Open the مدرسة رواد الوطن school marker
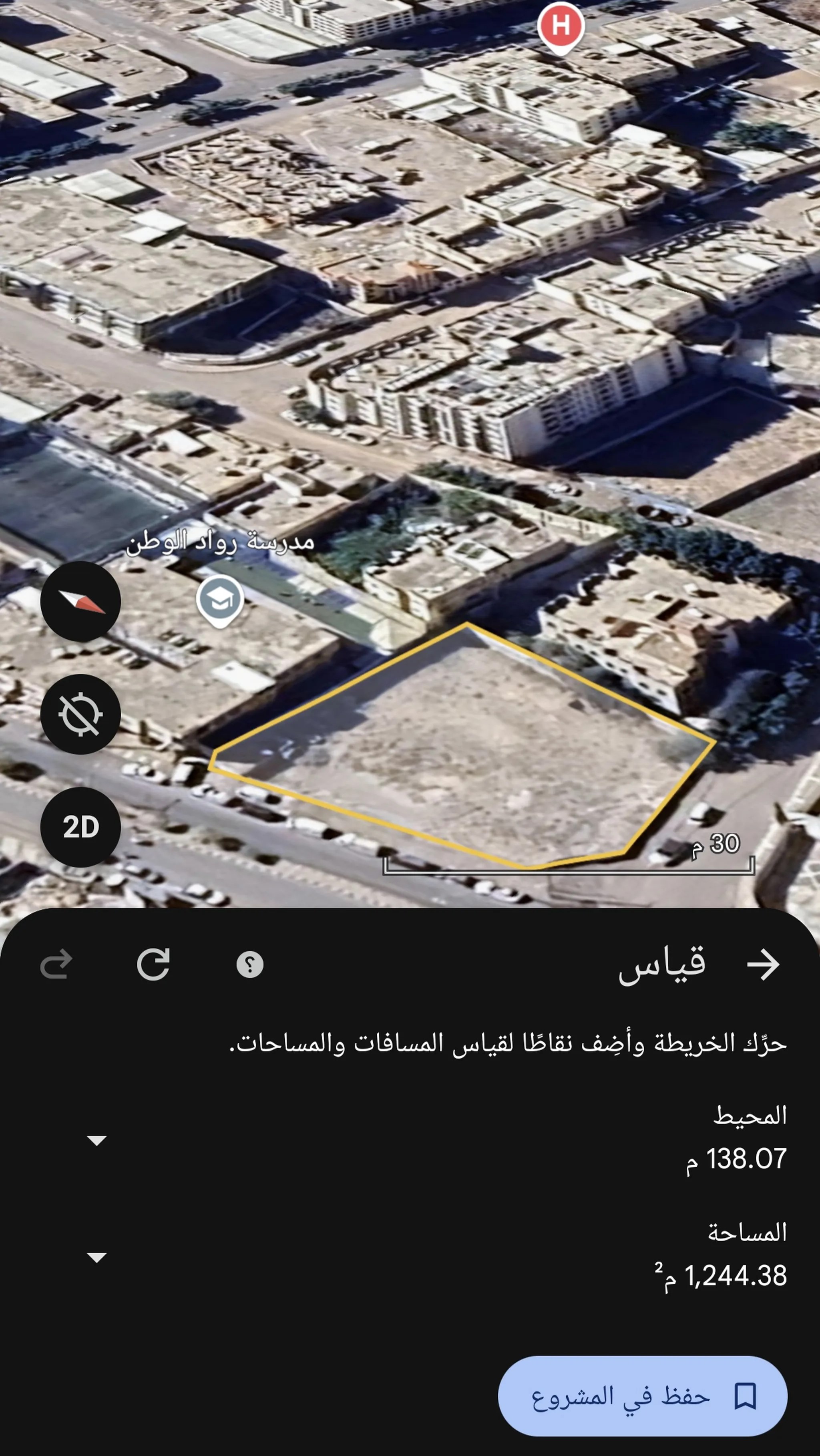 pos(220,600)
